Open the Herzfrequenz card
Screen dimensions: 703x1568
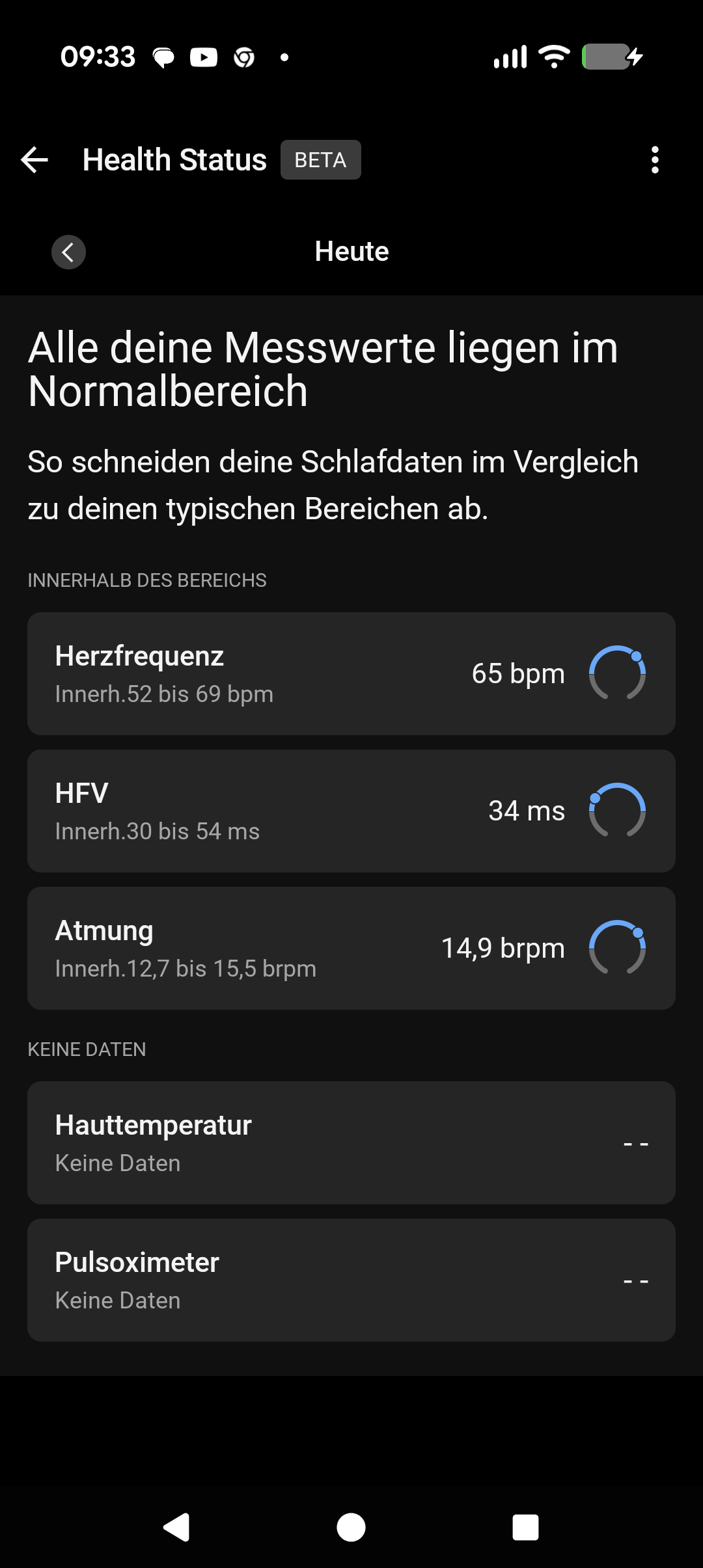click(x=351, y=674)
